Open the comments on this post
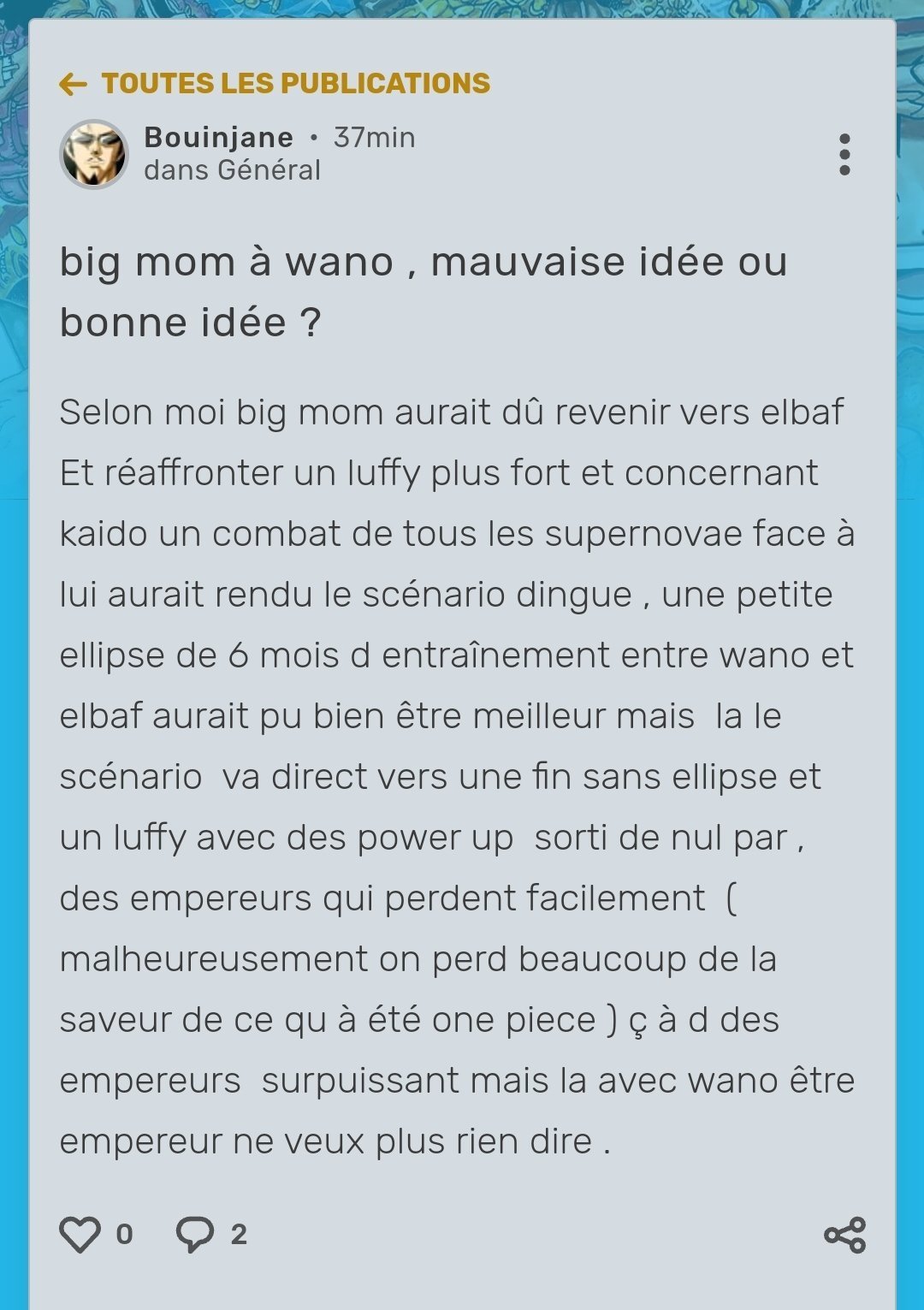 [x=196, y=1235]
